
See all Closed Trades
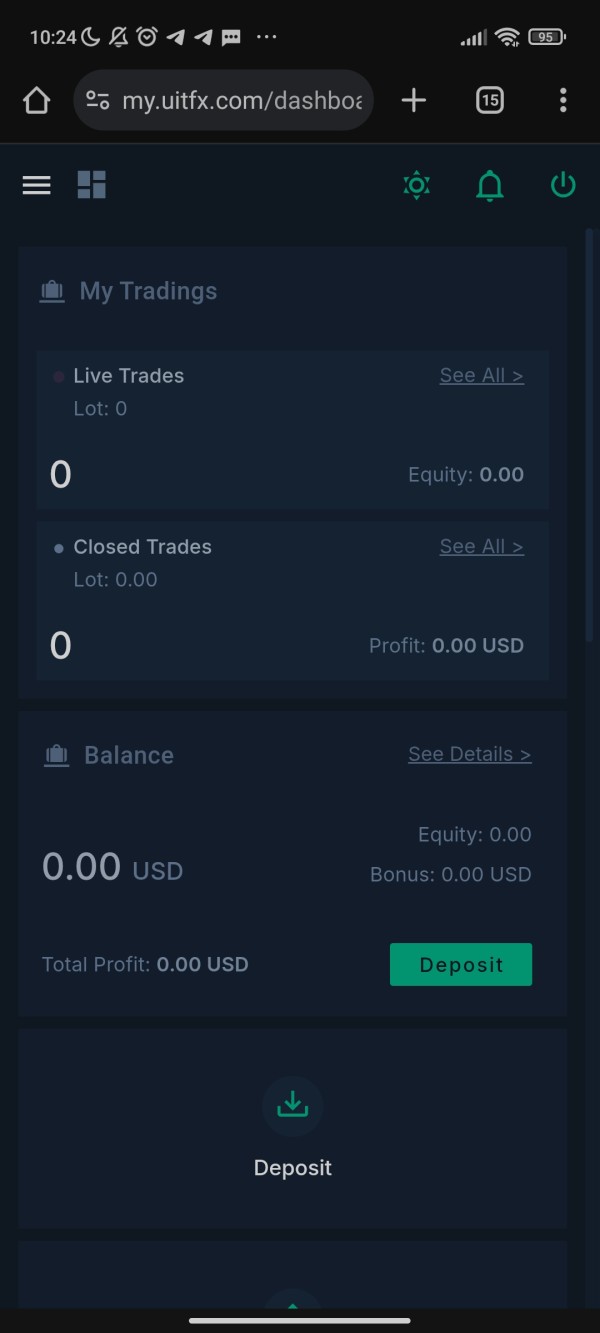click(x=481, y=547)
